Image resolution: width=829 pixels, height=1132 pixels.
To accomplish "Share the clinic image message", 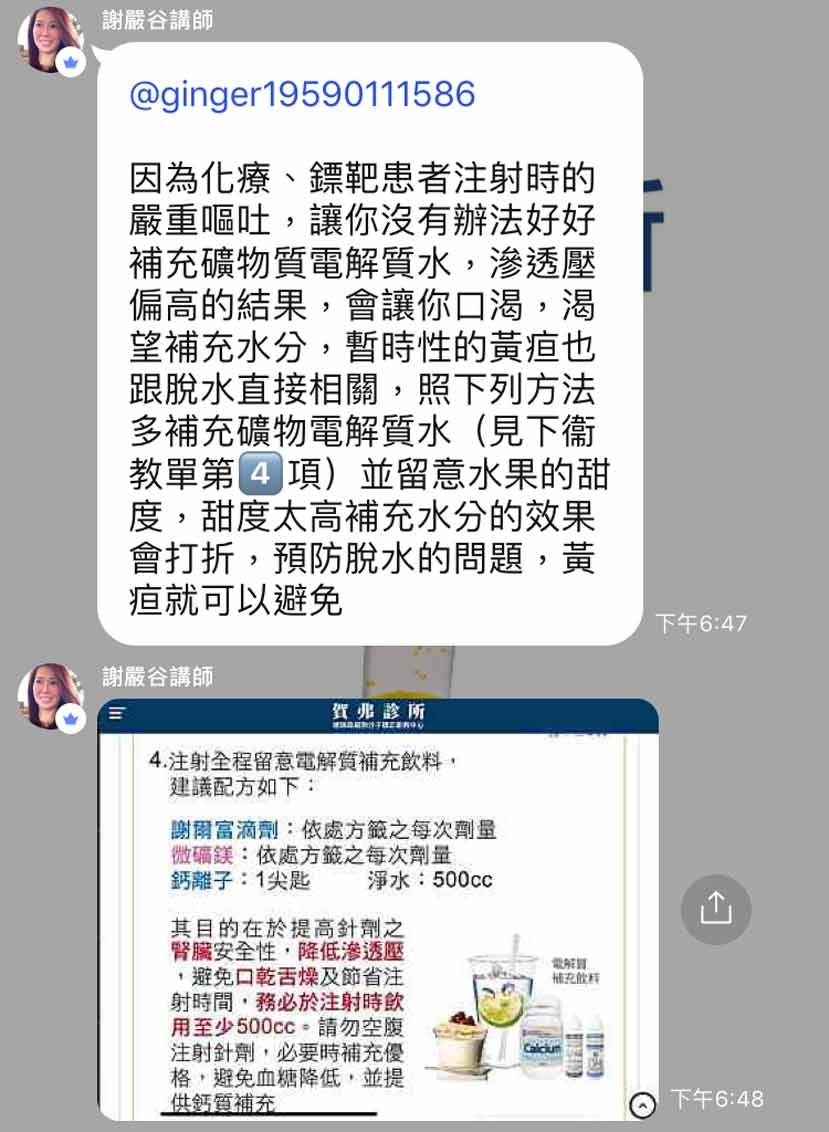I will click(715, 909).
